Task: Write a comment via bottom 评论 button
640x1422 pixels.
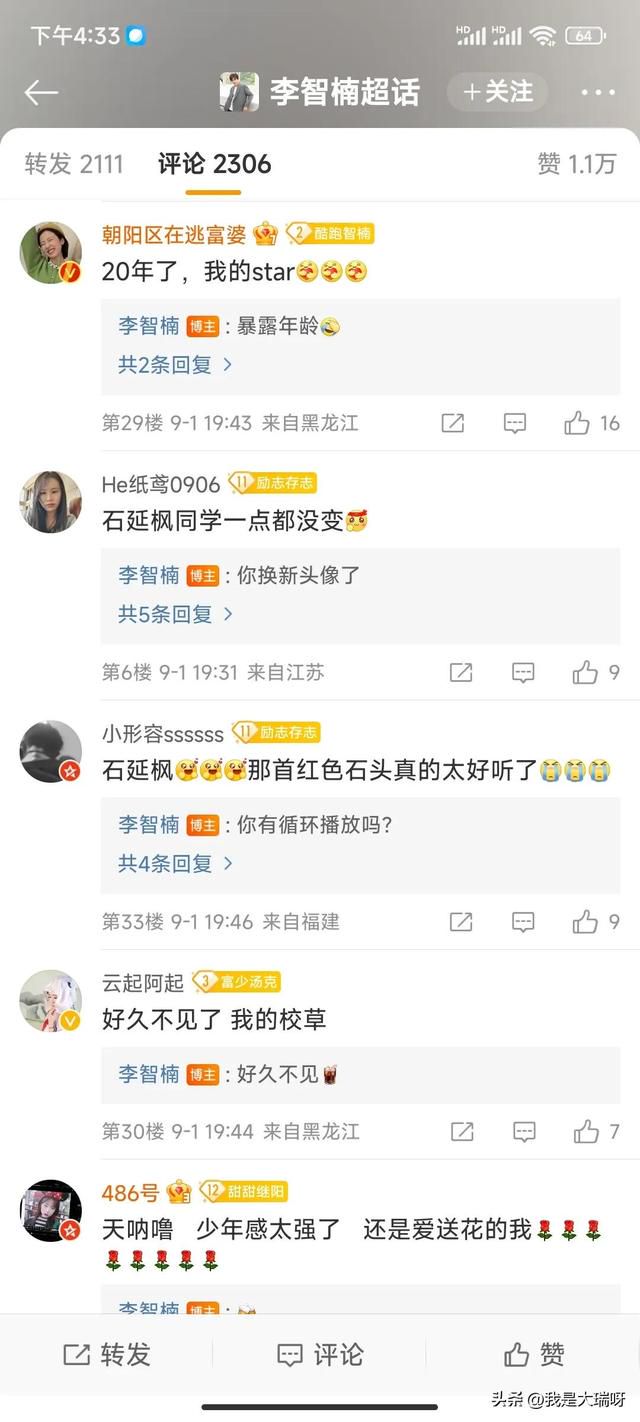Action: 320,1355
